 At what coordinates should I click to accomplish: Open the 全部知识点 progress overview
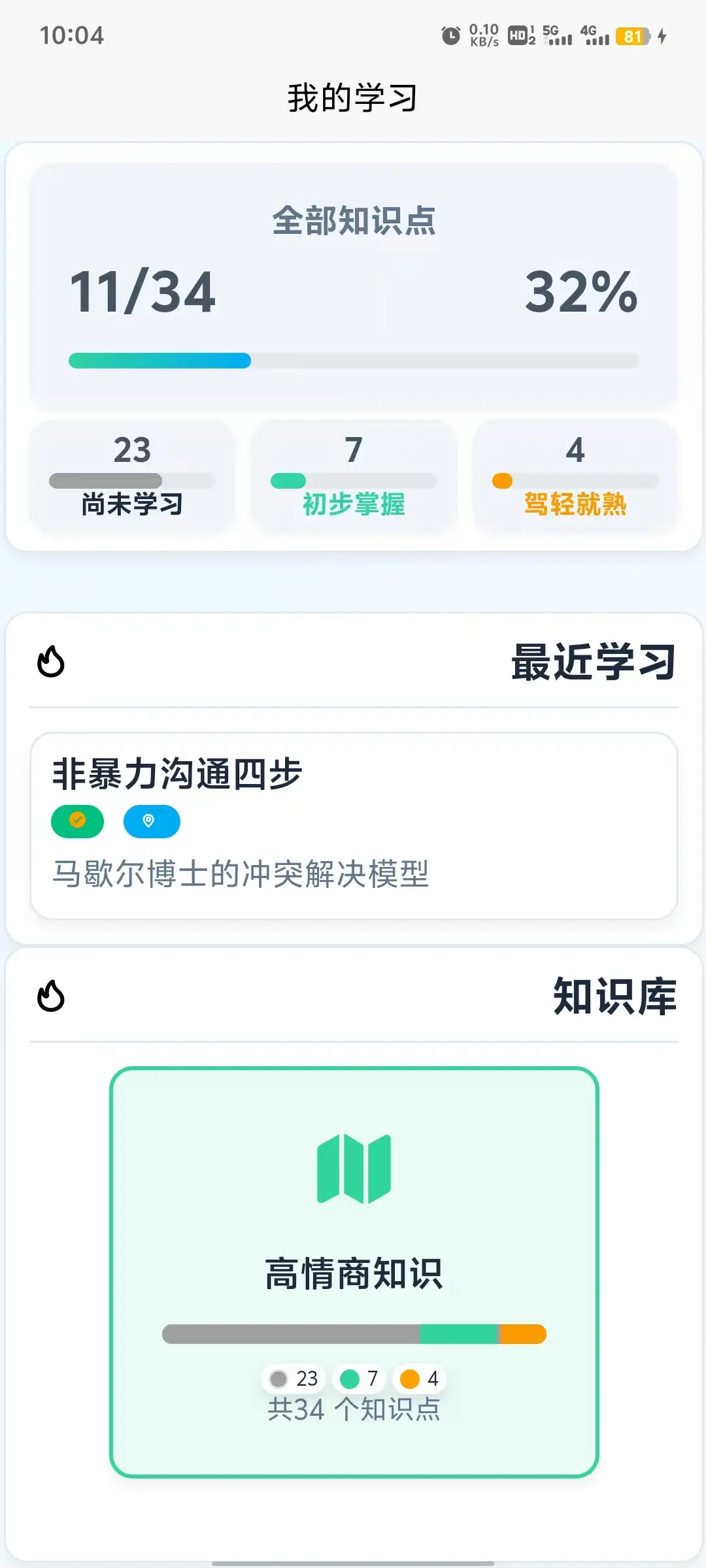[x=354, y=286]
